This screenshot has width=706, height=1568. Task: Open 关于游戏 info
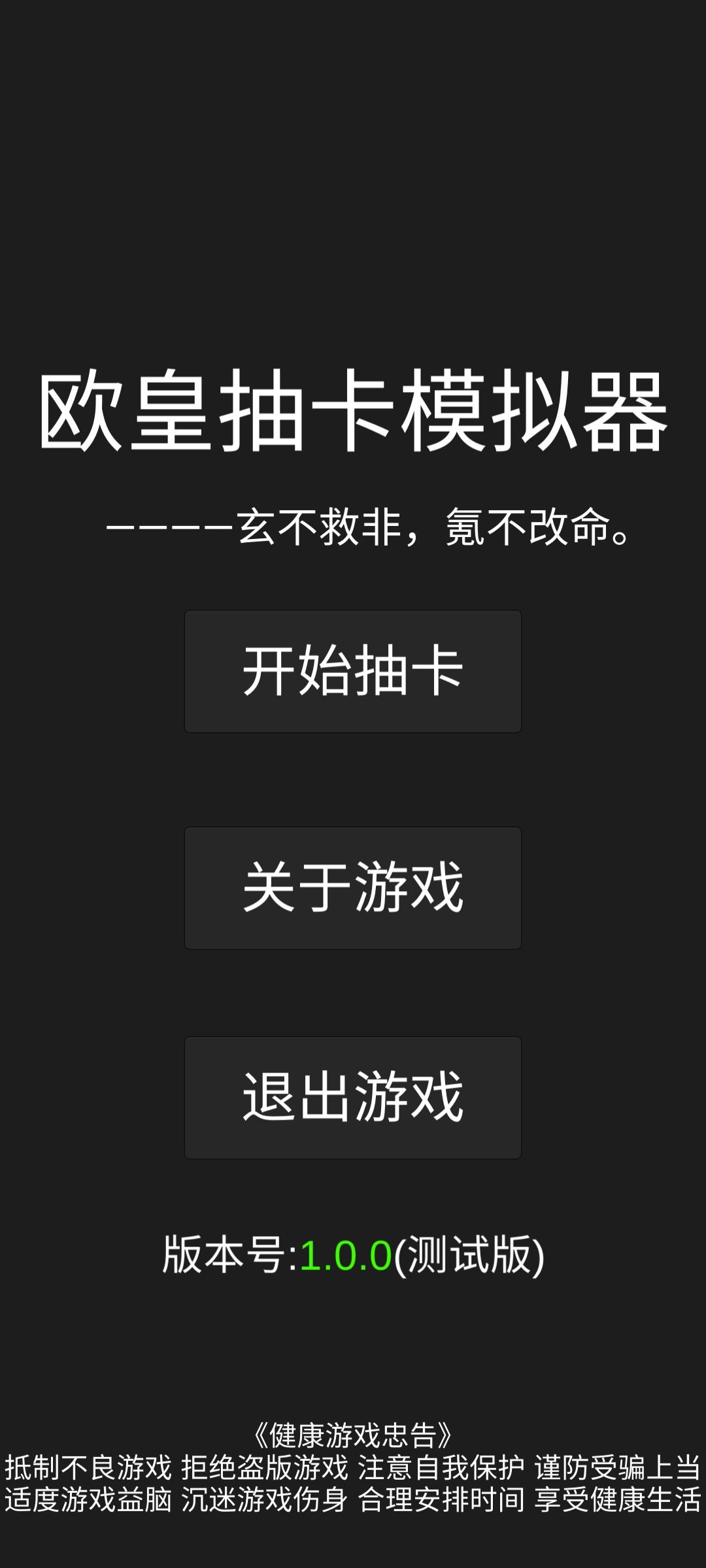[353, 888]
